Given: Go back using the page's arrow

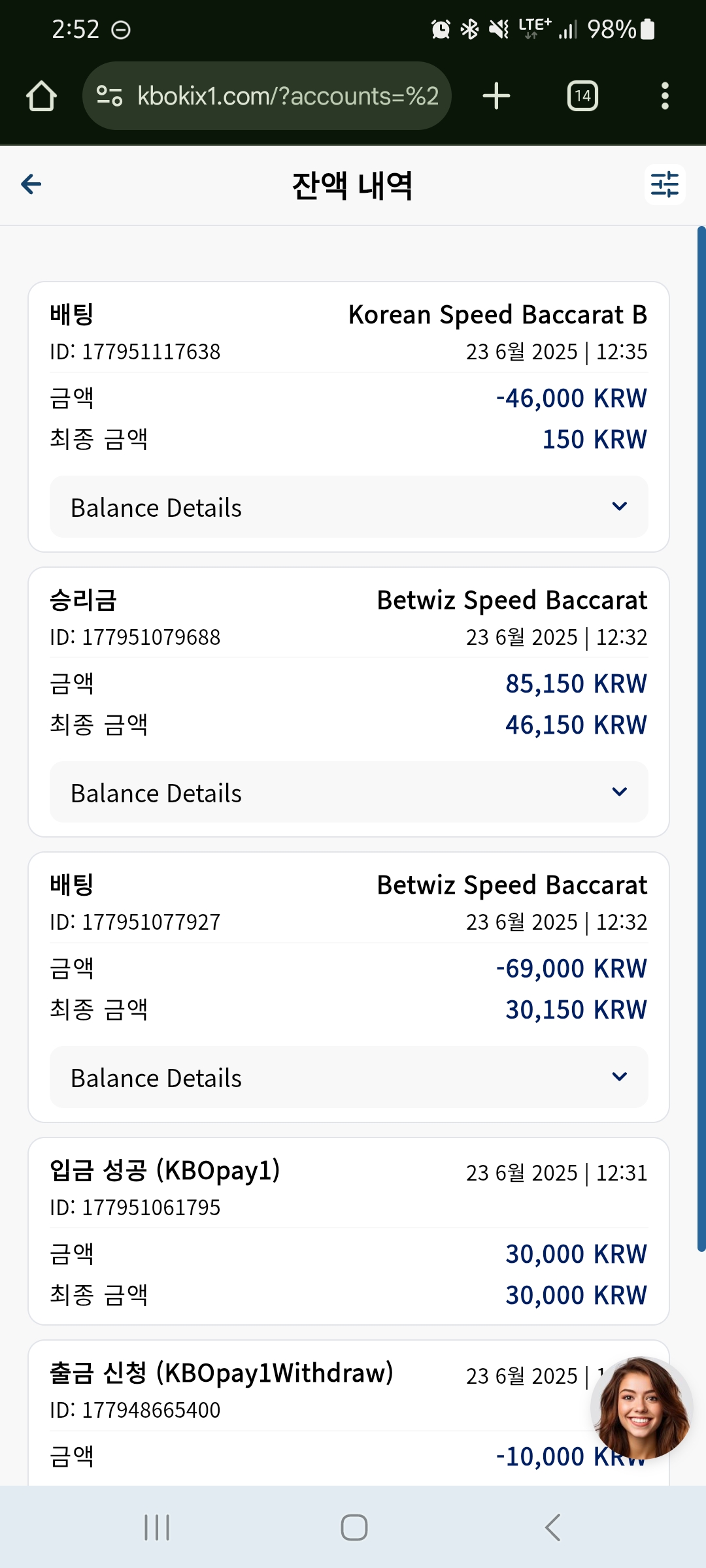Looking at the screenshot, I should 31,184.
